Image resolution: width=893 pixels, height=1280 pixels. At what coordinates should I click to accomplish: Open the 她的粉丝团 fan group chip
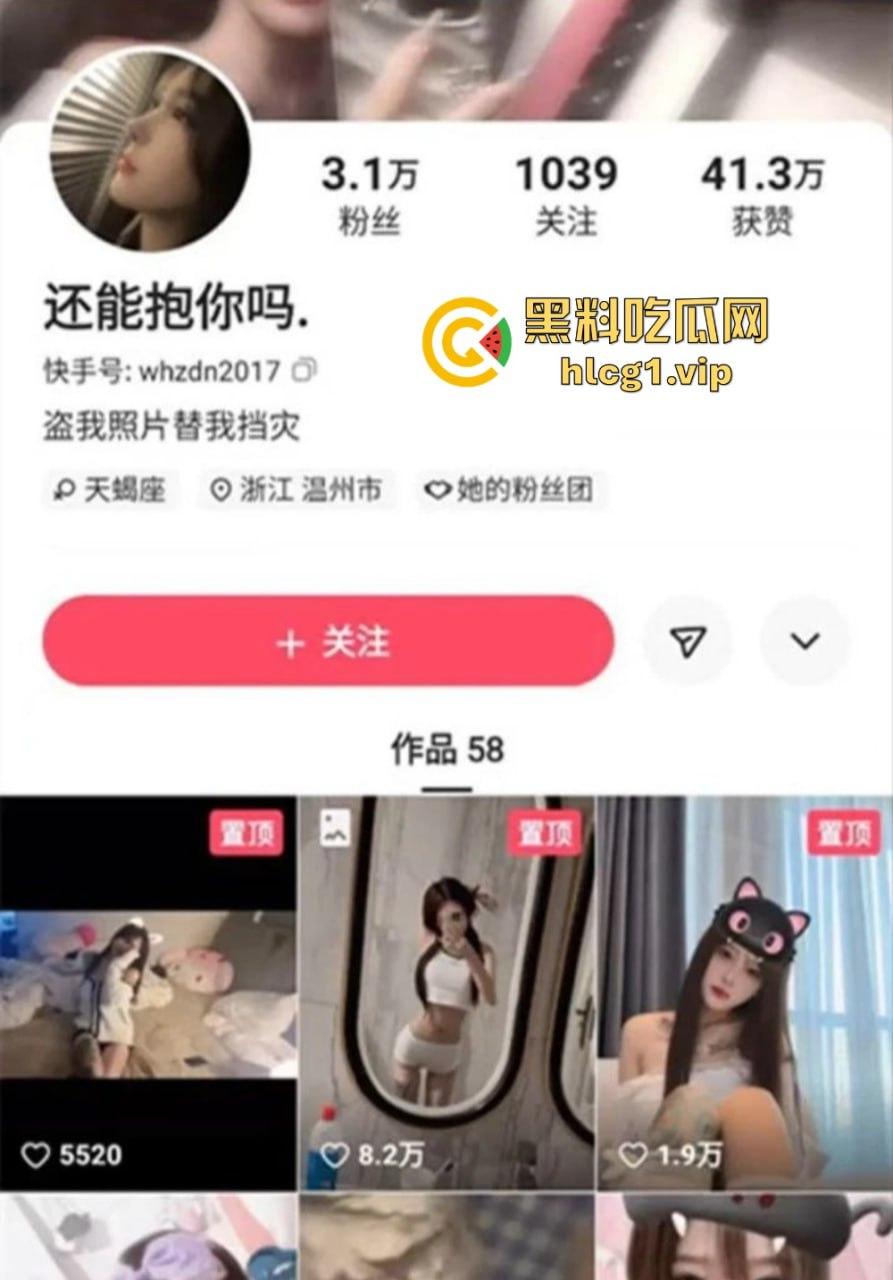pos(511,490)
